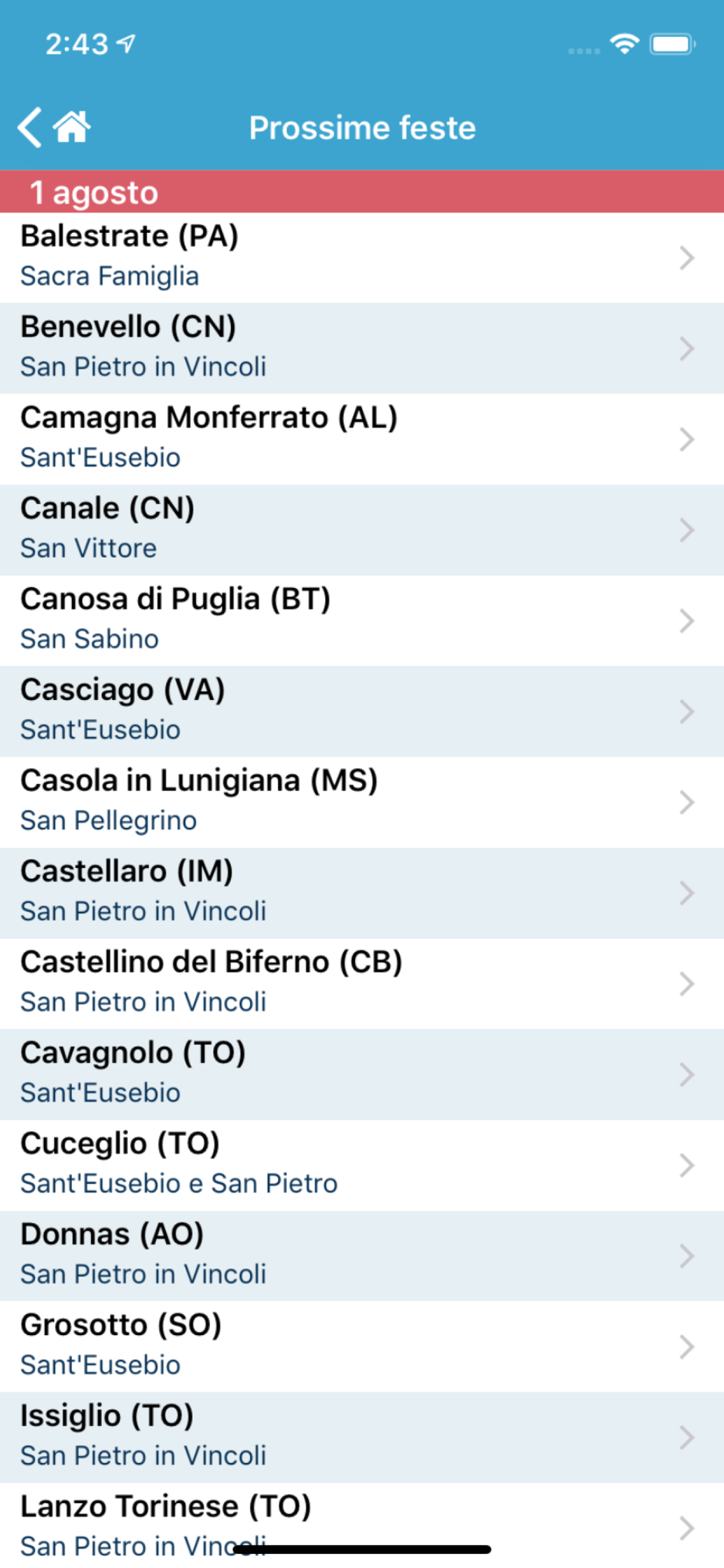Return to home via house icon
724x1568 pixels.
[72, 127]
